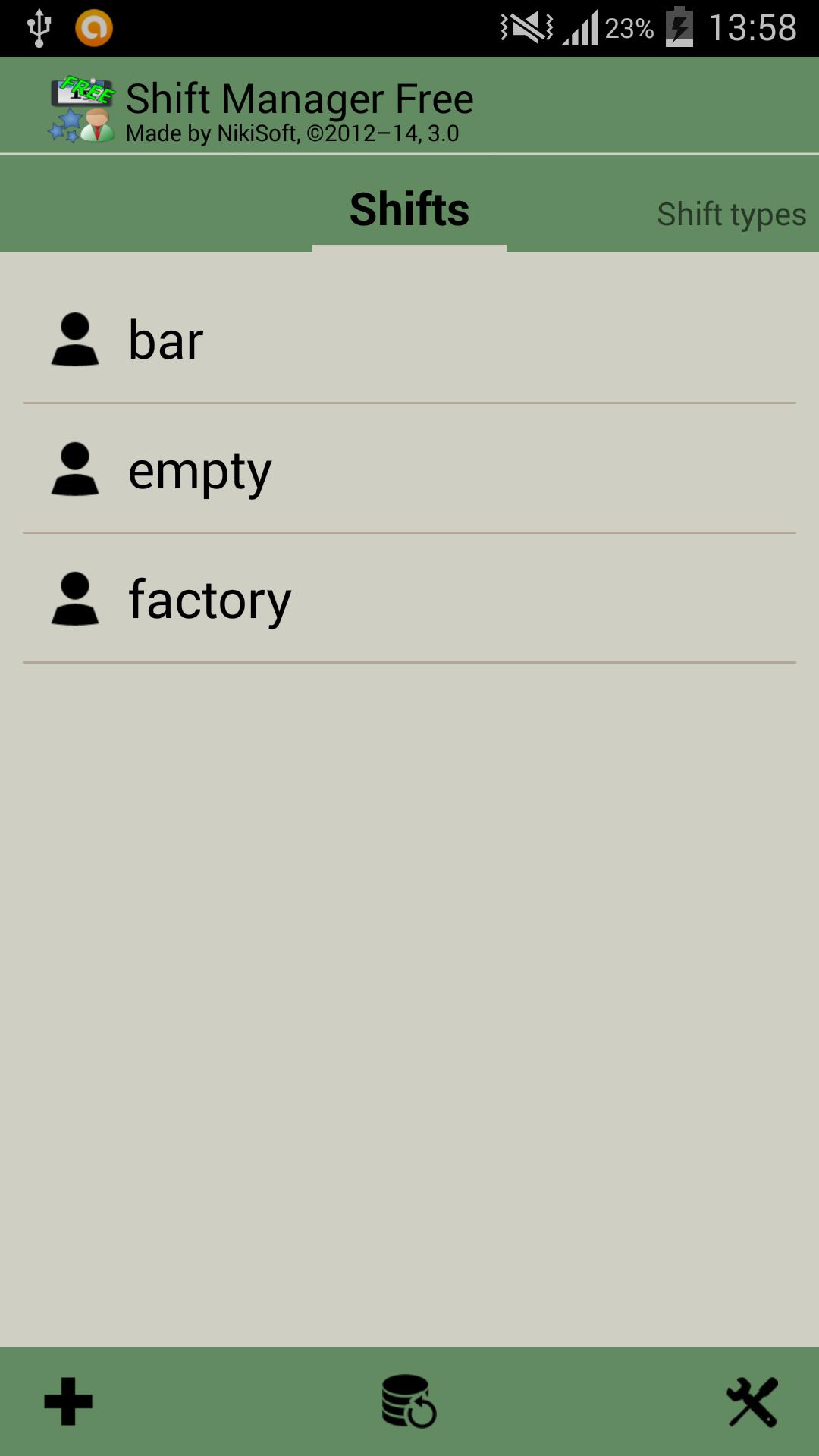The image size is (819, 1456).
Task: Tap the 23% battery percentage text
Action: [628, 29]
